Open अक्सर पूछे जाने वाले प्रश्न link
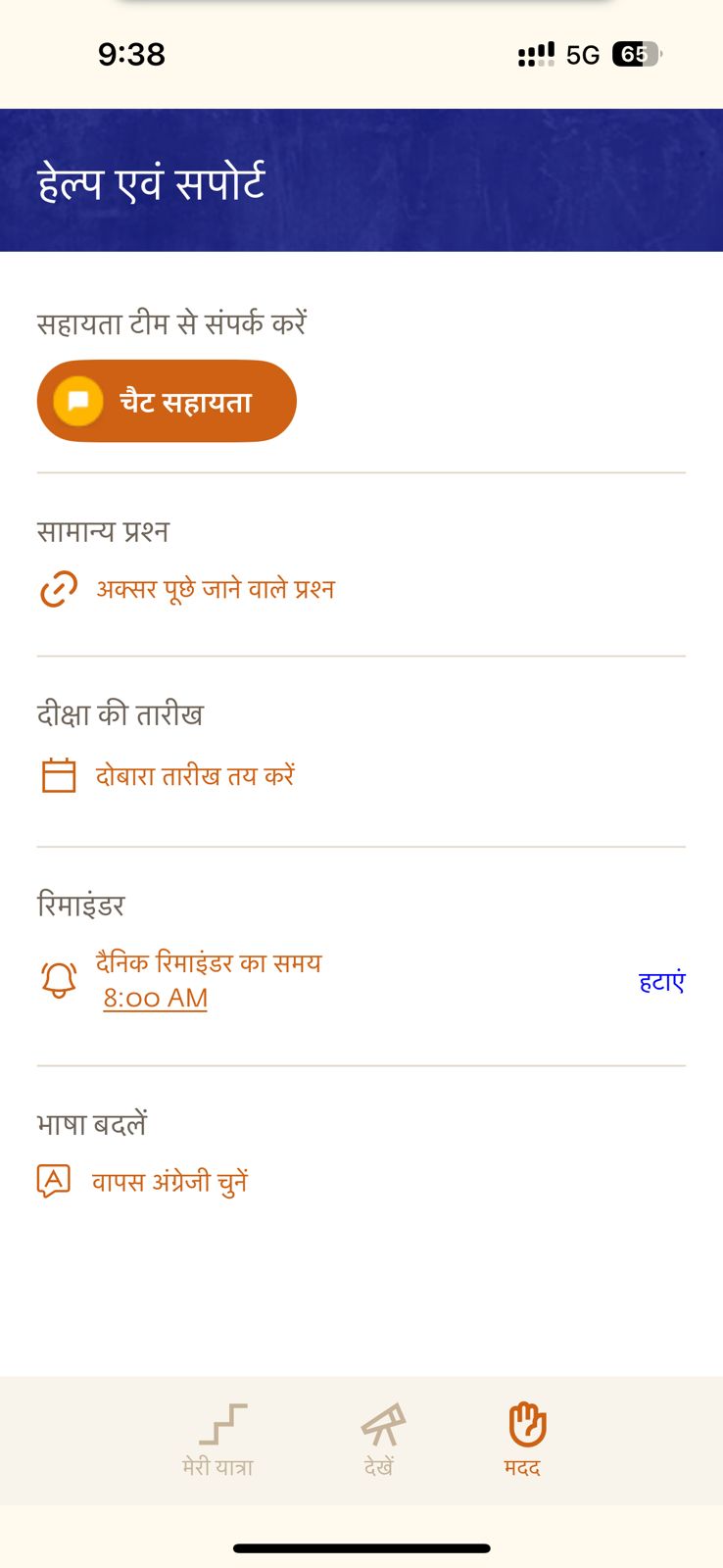This screenshot has width=723, height=1568. (215, 590)
